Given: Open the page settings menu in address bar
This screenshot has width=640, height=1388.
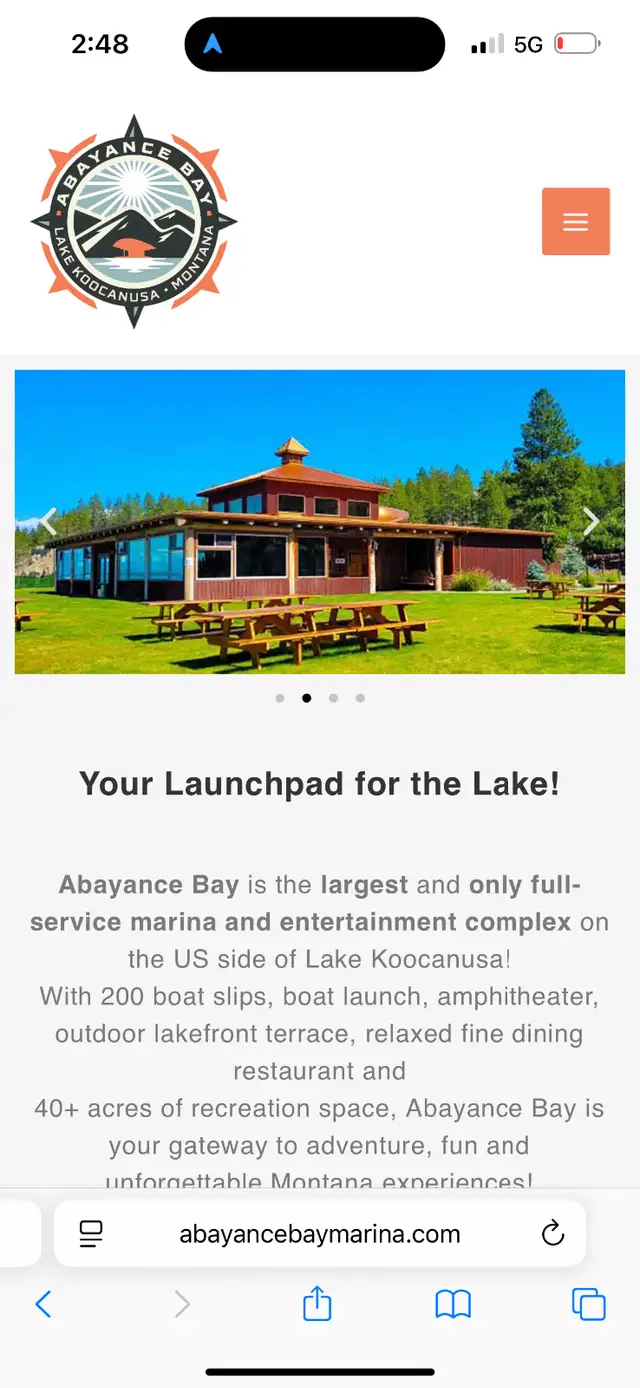Looking at the screenshot, I should point(91,1234).
